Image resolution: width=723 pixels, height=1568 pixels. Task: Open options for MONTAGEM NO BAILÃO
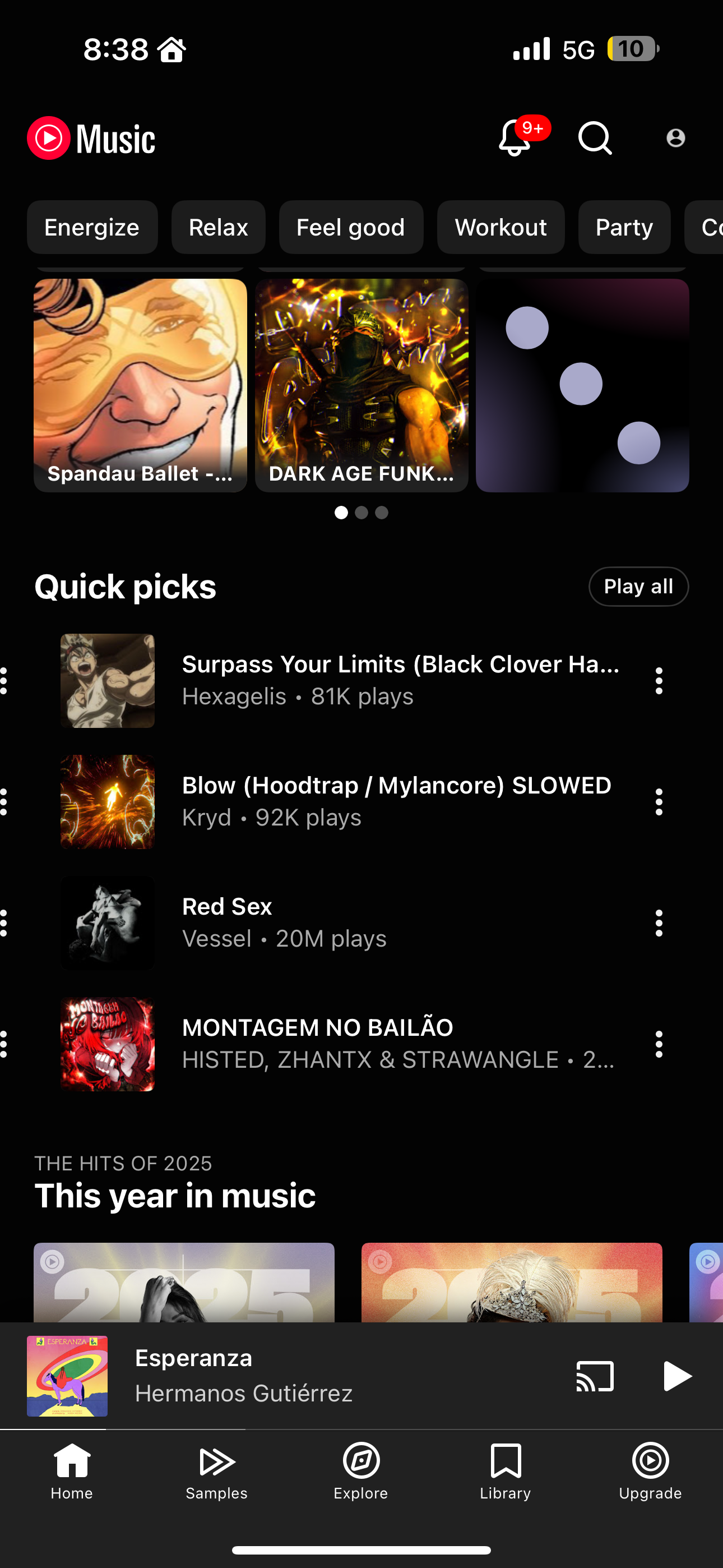click(x=659, y=1044)
